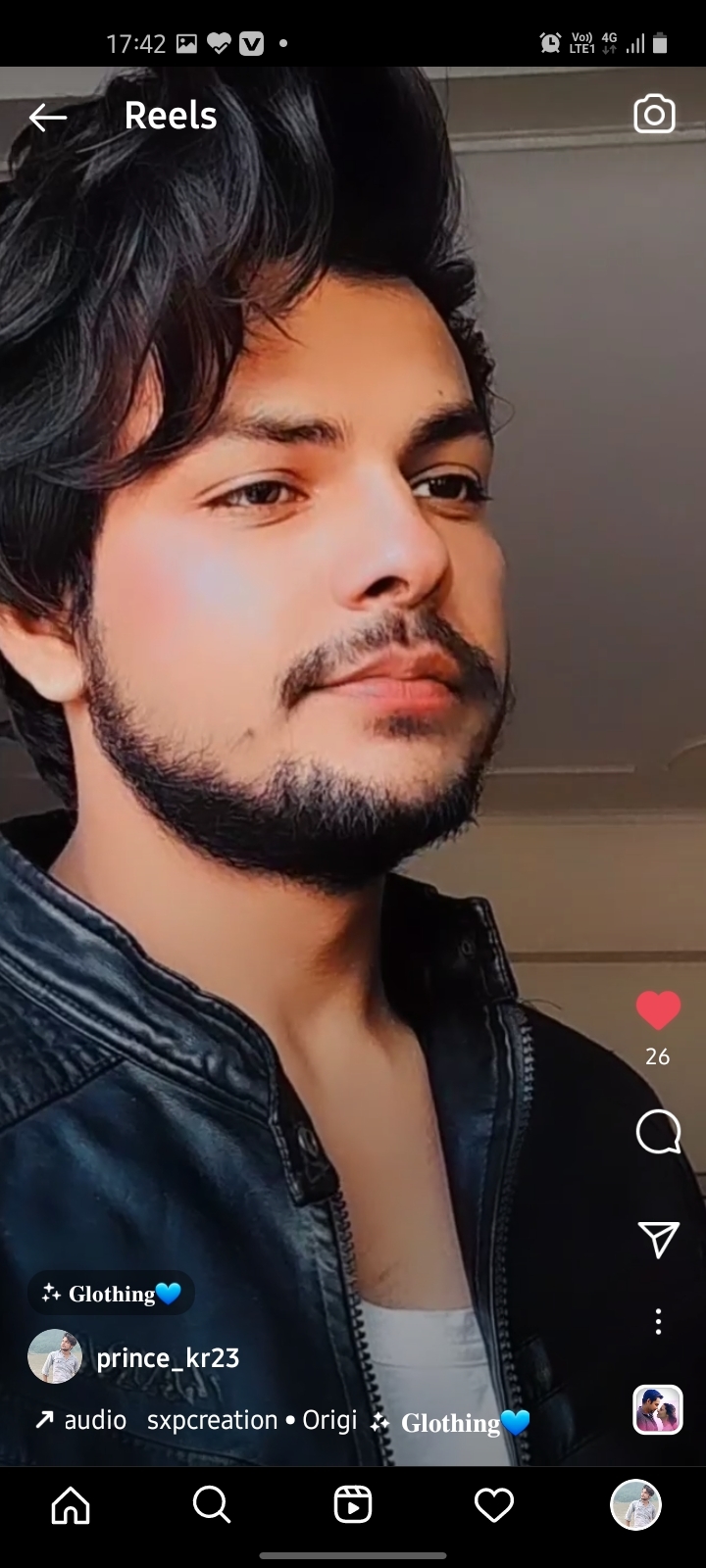Switch to the Reels tab
Viewport: 706px width, 1568px height.
coord(353,1504)
